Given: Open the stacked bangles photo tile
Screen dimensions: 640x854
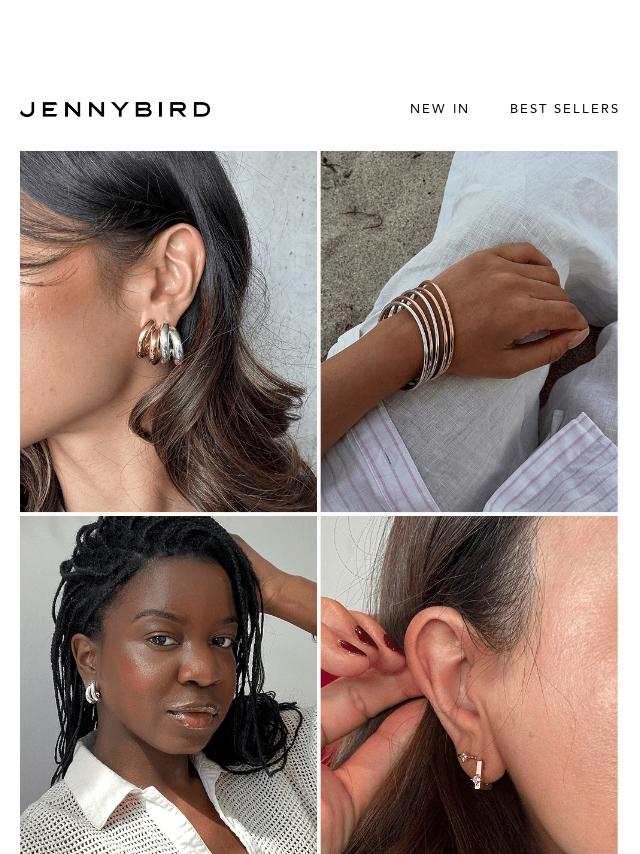Looking at the screenshot, I should 469,331.
